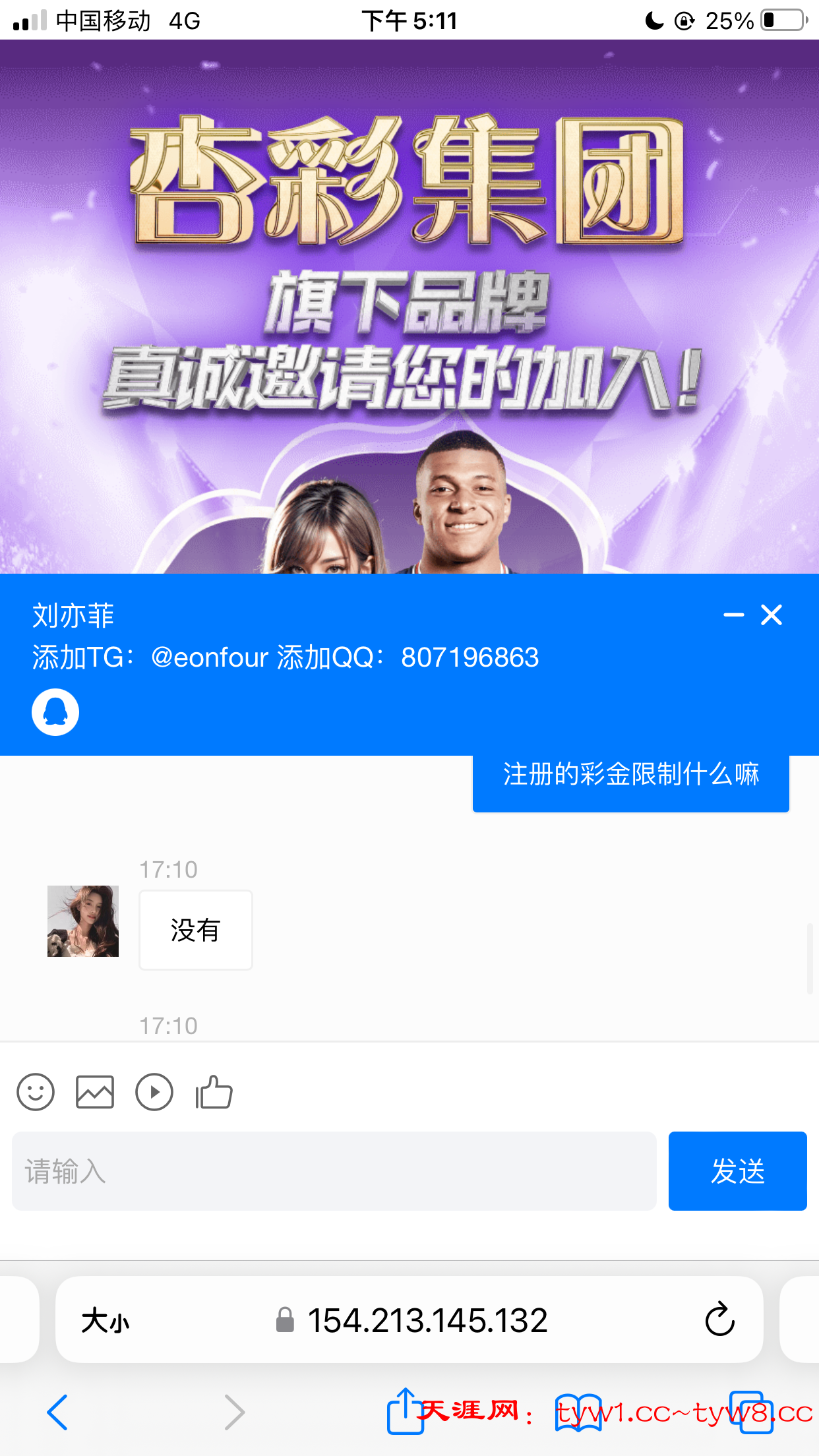Open the 大小 page size menu

coord(106,1321)
